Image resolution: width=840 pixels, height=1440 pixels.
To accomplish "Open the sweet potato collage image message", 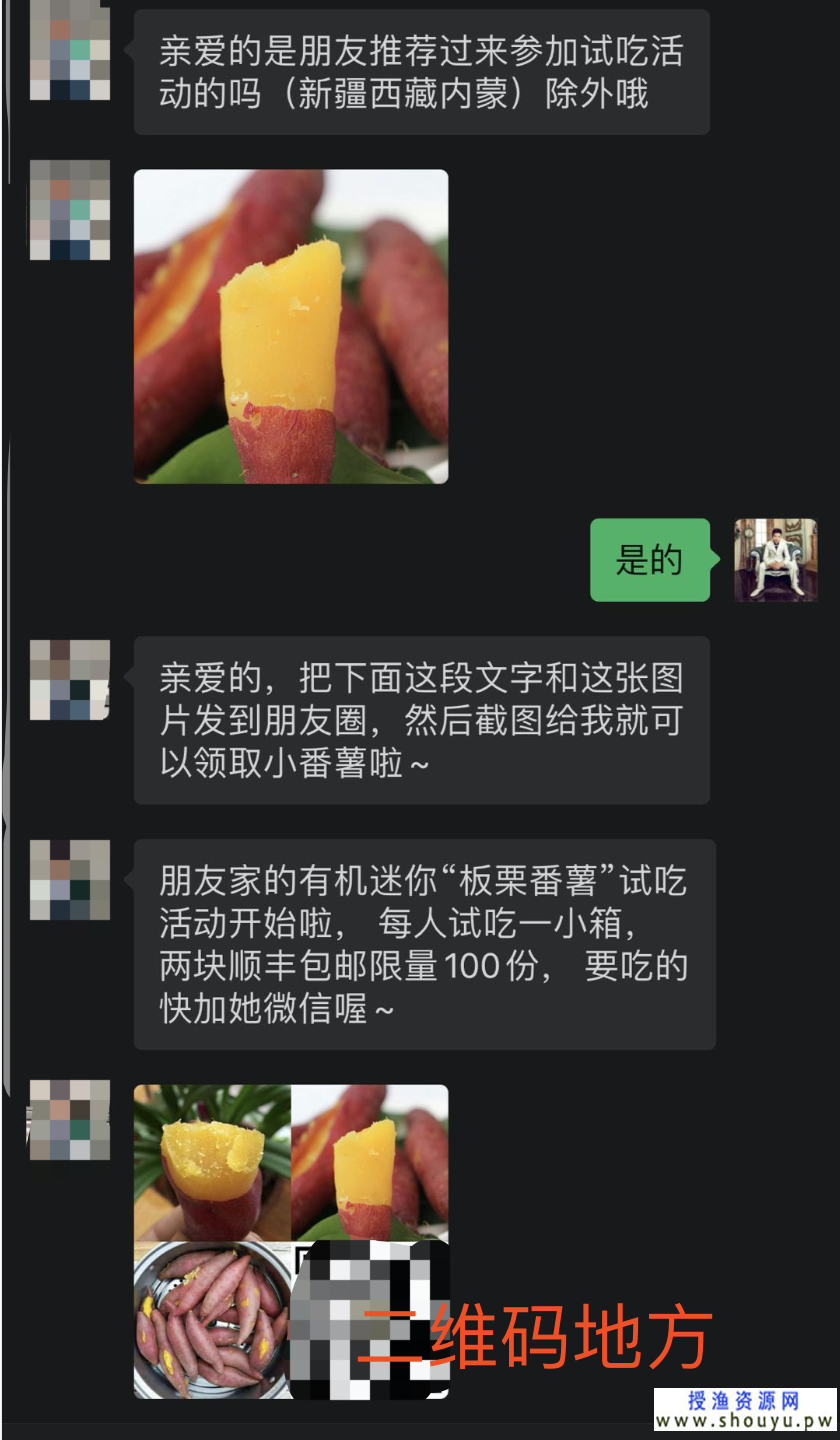I will click(x=290, y=1241).
